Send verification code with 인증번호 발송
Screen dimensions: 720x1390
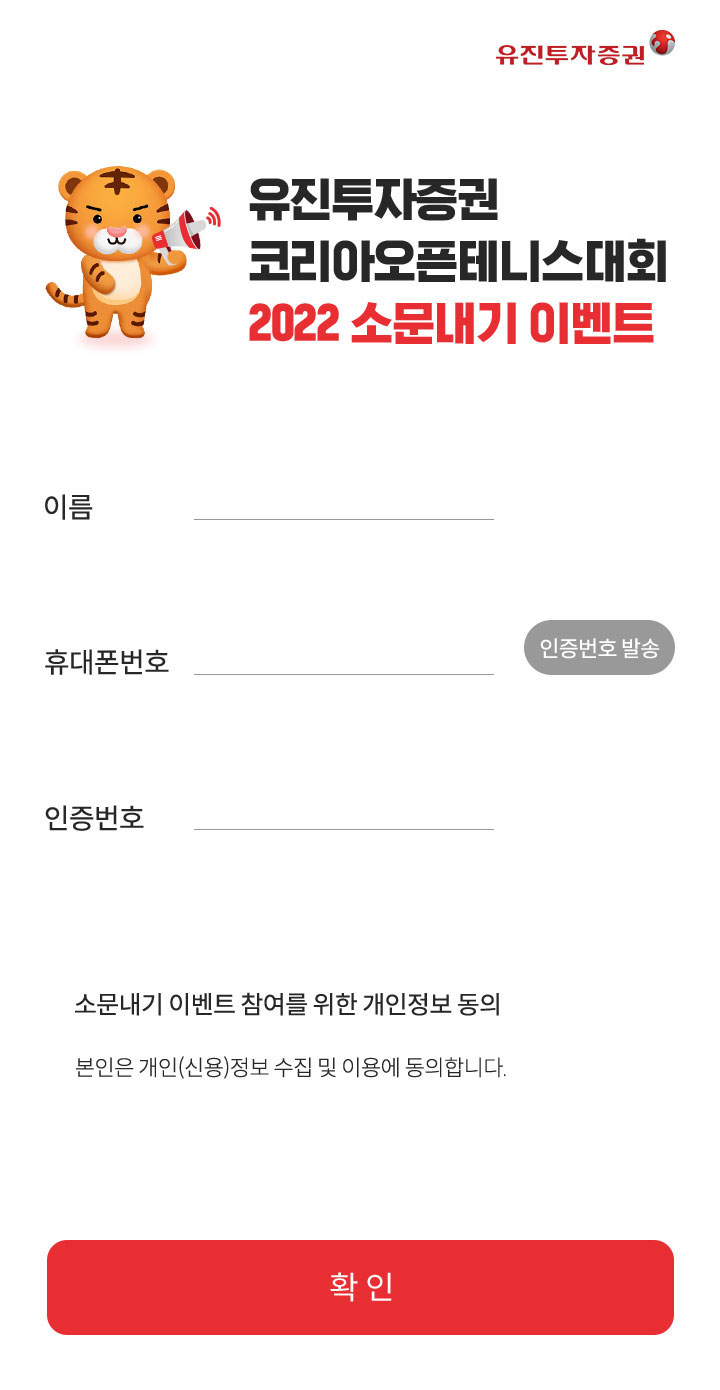599,648
